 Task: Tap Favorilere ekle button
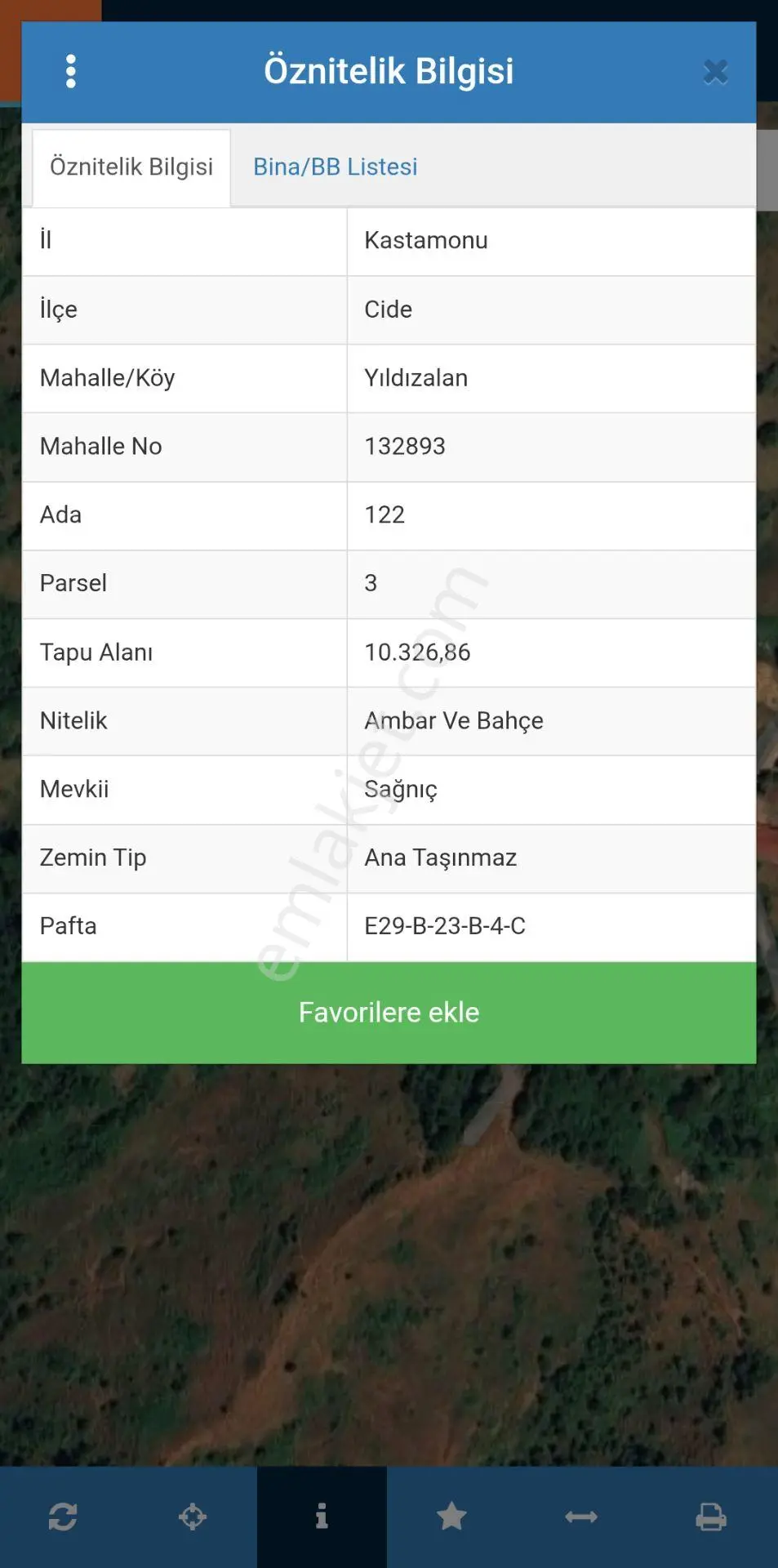coord(389,1013)
